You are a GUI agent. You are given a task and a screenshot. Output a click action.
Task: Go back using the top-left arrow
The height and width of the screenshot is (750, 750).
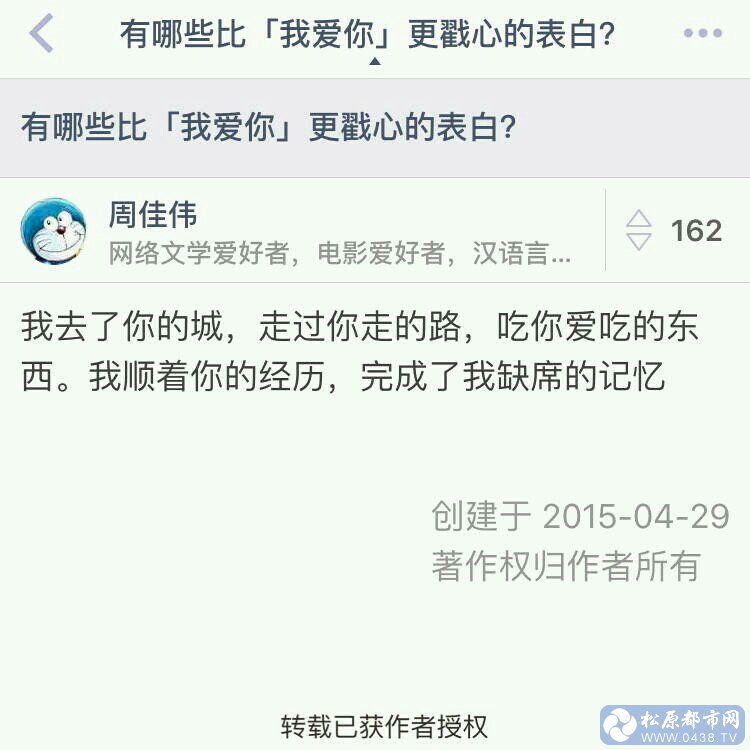click(x=41, y=34)
